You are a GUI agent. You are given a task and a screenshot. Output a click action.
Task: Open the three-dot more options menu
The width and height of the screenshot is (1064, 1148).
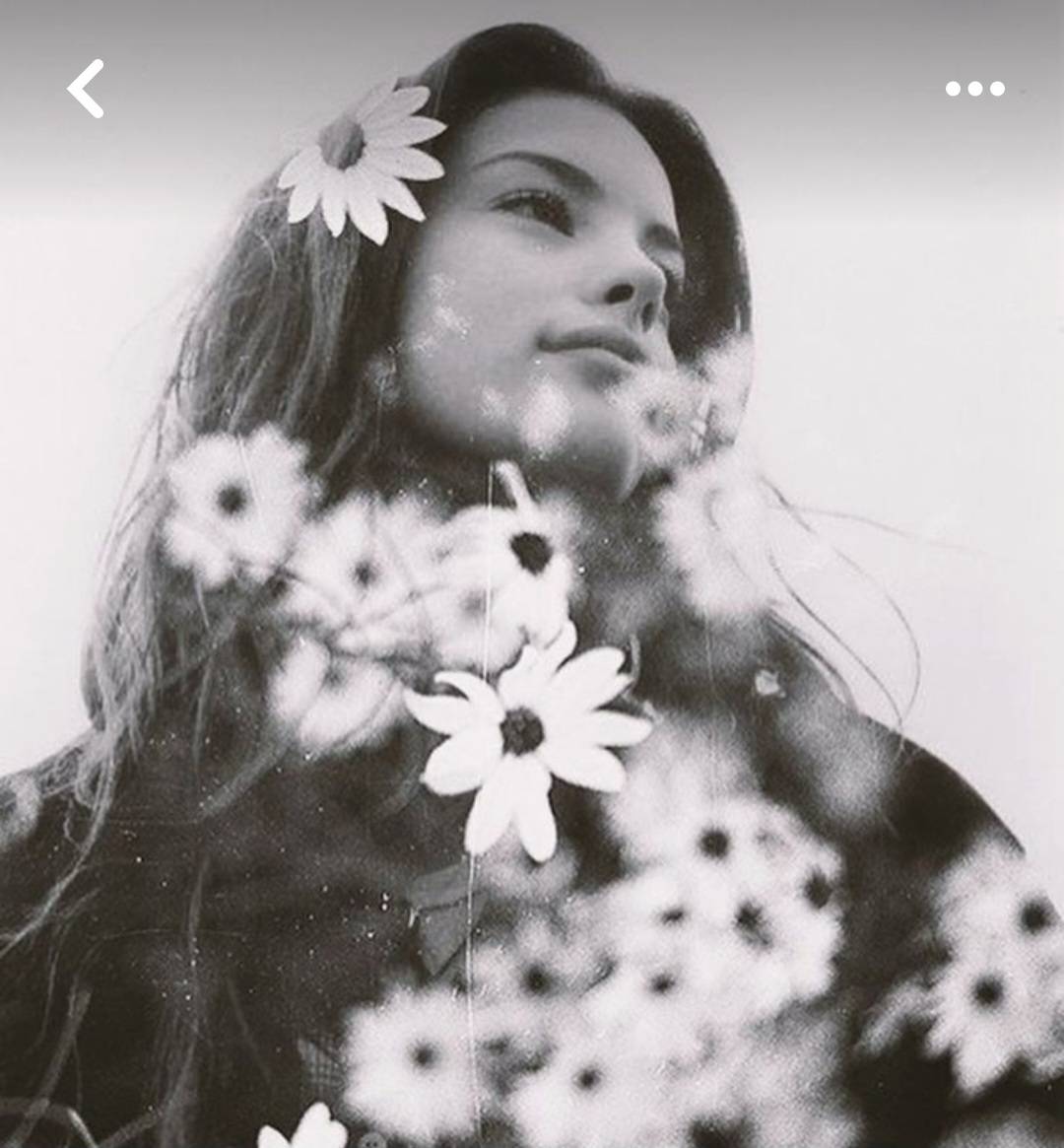[974, 89]
